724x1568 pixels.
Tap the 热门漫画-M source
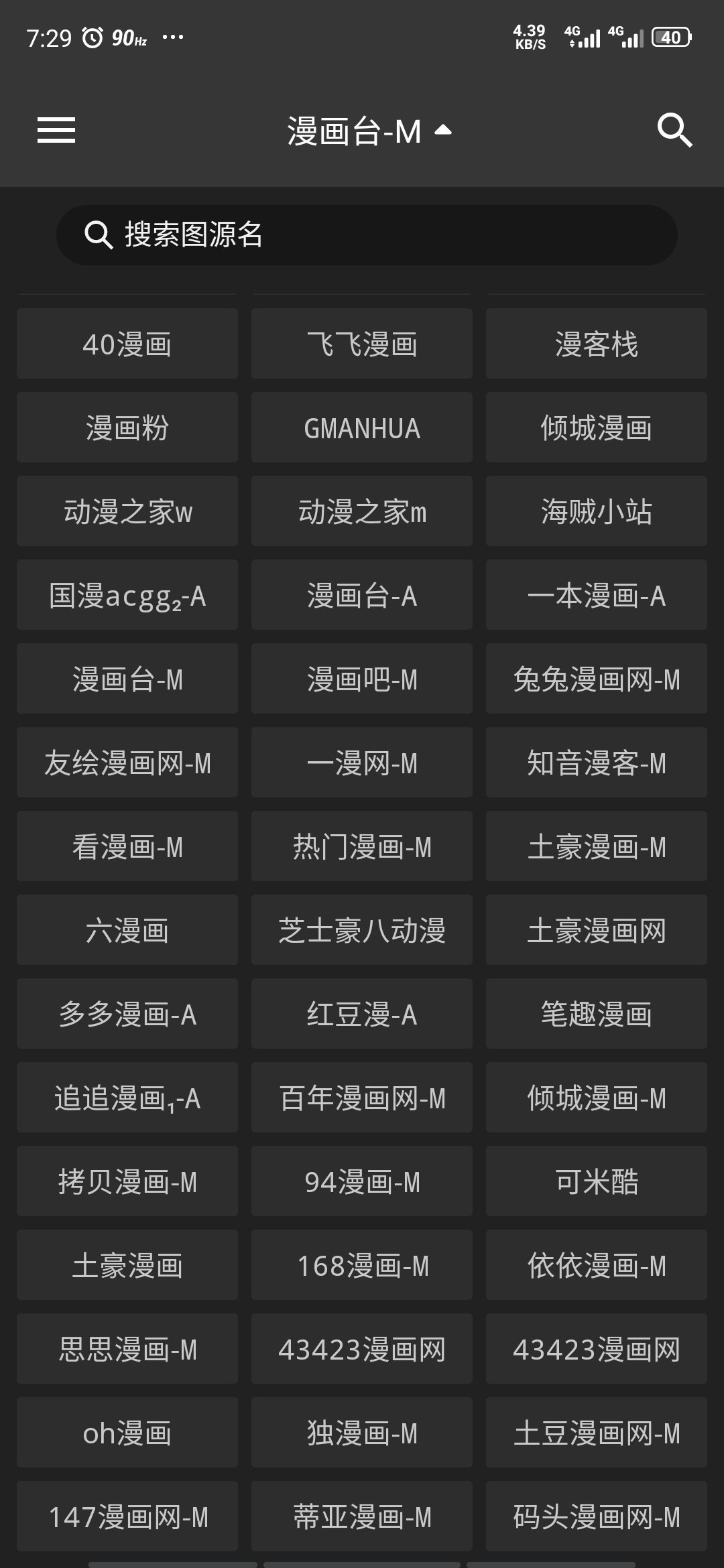362,847
